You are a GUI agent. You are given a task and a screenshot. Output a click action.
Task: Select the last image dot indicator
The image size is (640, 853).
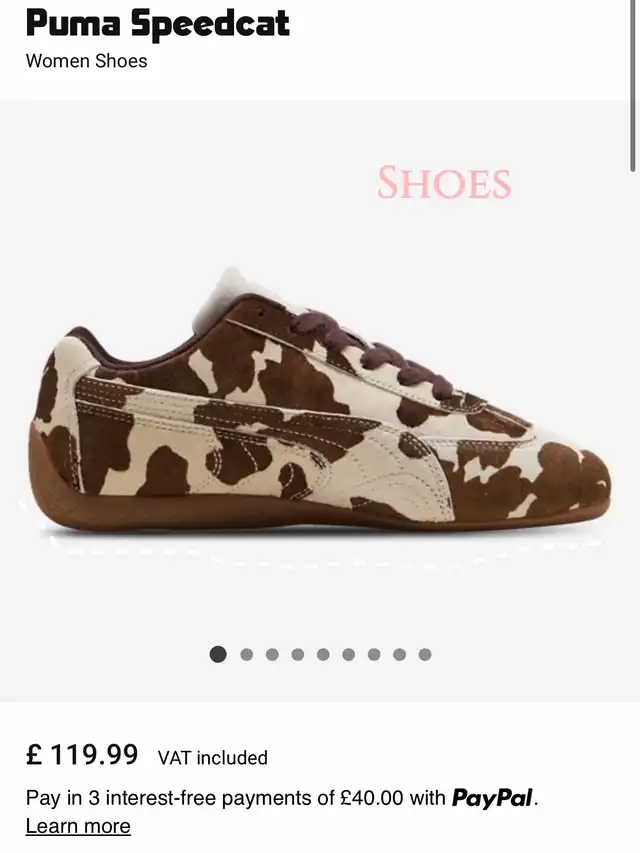tap(425, 655)
